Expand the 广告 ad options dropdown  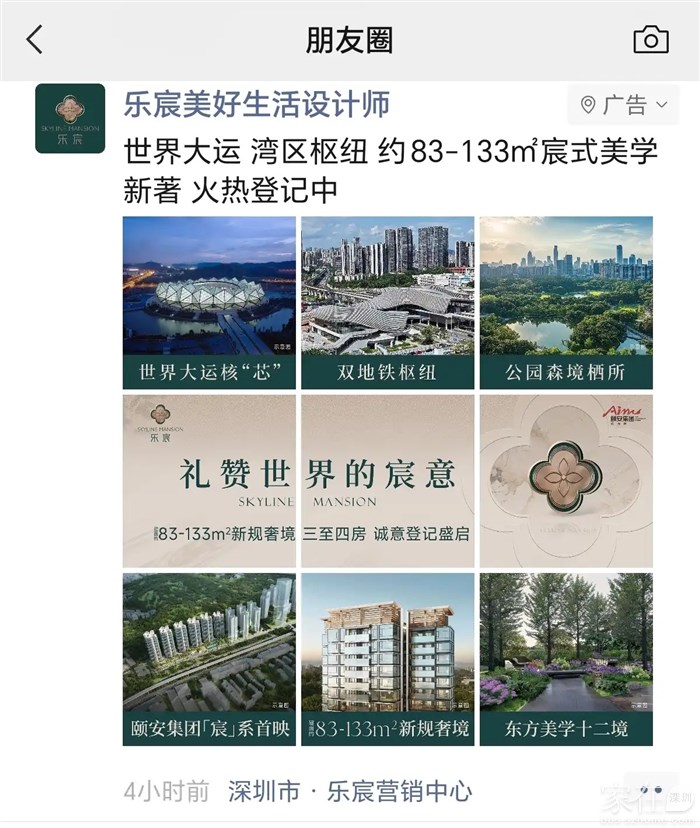click(629, 105)
